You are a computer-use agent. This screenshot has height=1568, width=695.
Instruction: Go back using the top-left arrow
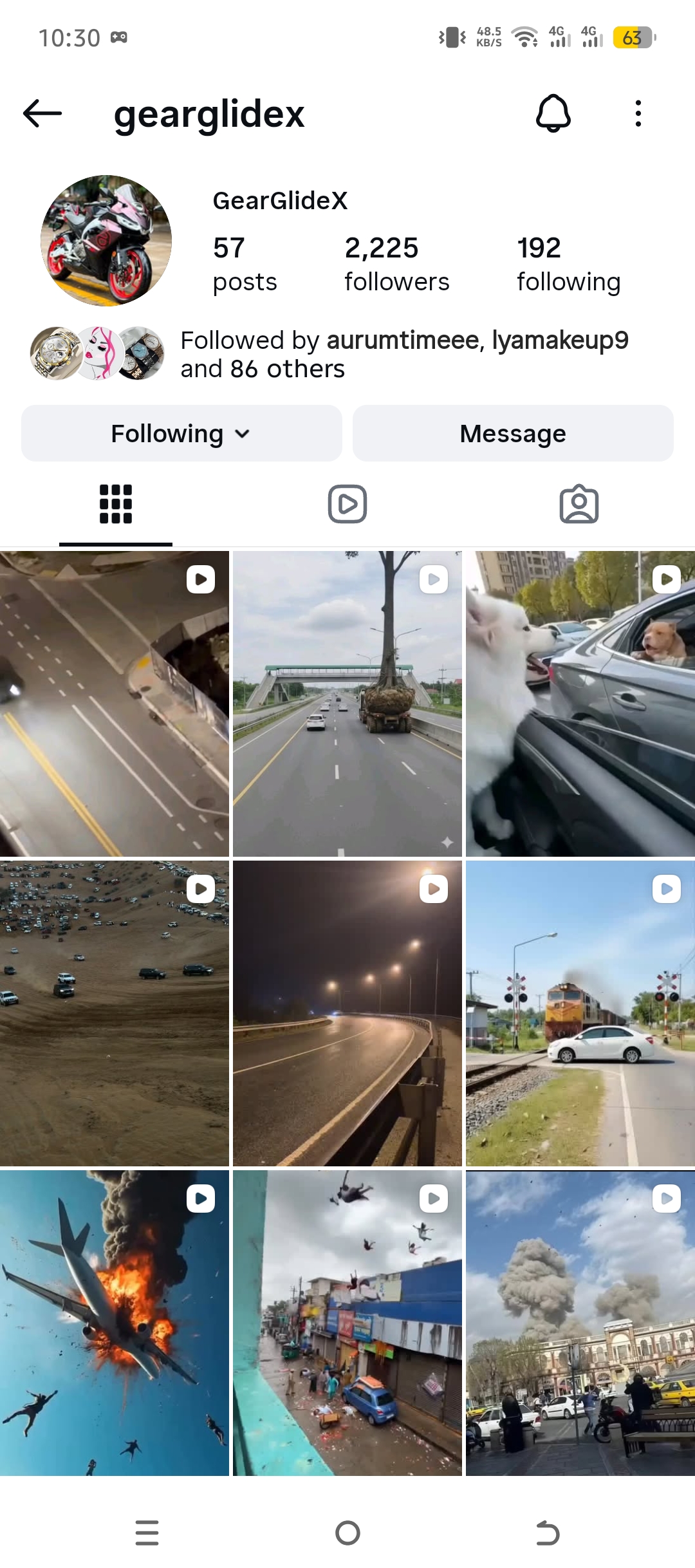[x=42, y=113]
